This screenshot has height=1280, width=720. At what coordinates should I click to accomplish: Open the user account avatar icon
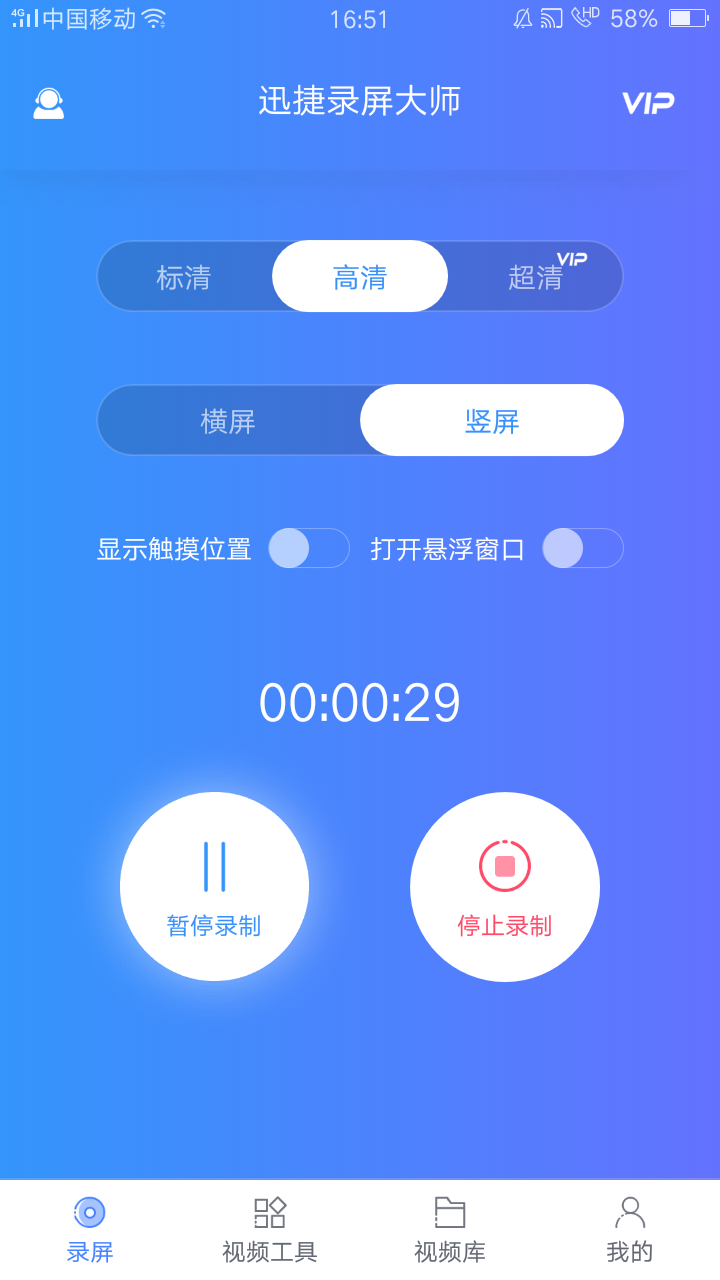[x=47, y=102]
